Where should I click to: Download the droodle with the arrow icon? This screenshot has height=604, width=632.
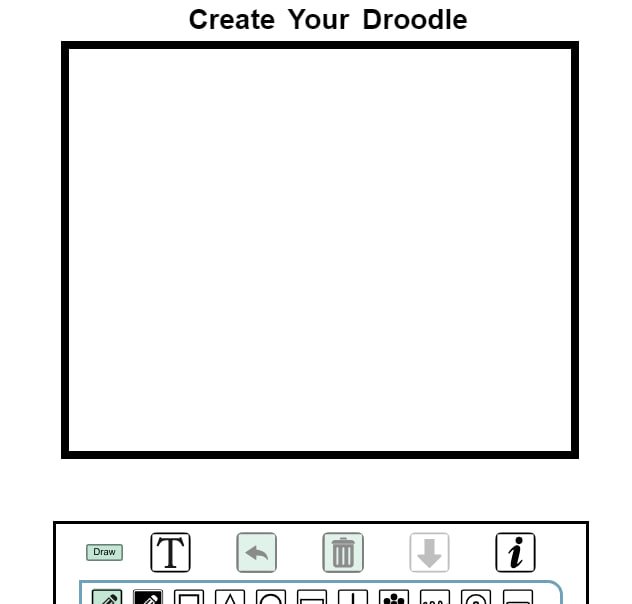429,552
